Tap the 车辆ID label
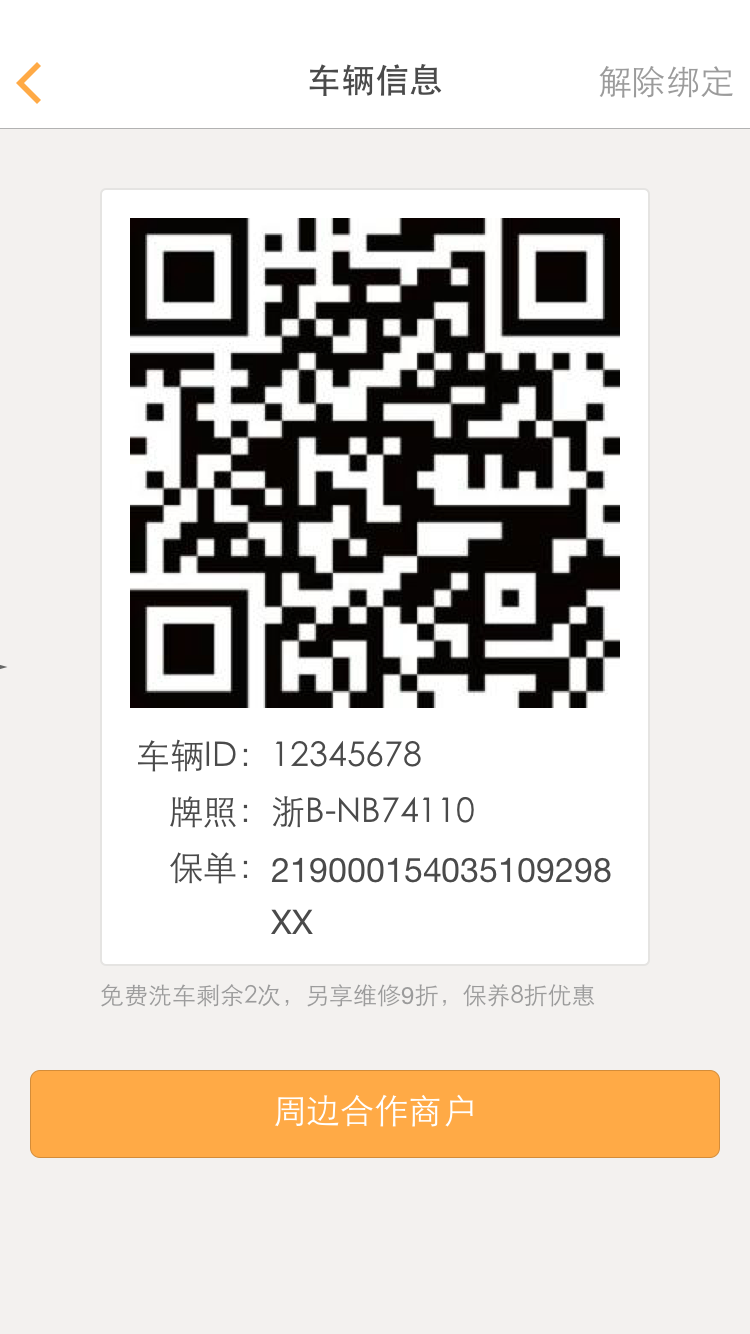750x1334 pixels. click(192, 754)
